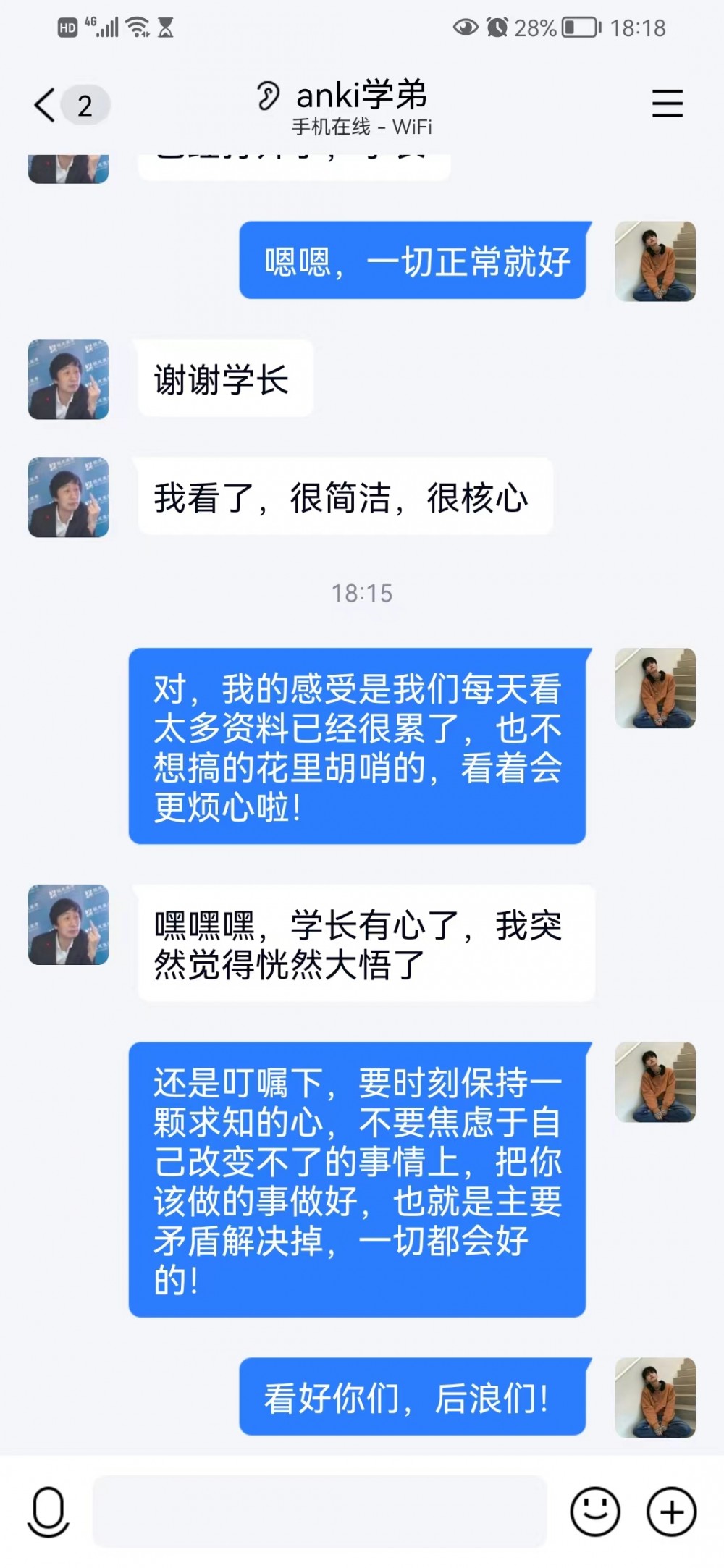Open the chat settings hamburger menu
The width and height of the screenshot is (724, 1568).
coord(667,104)
